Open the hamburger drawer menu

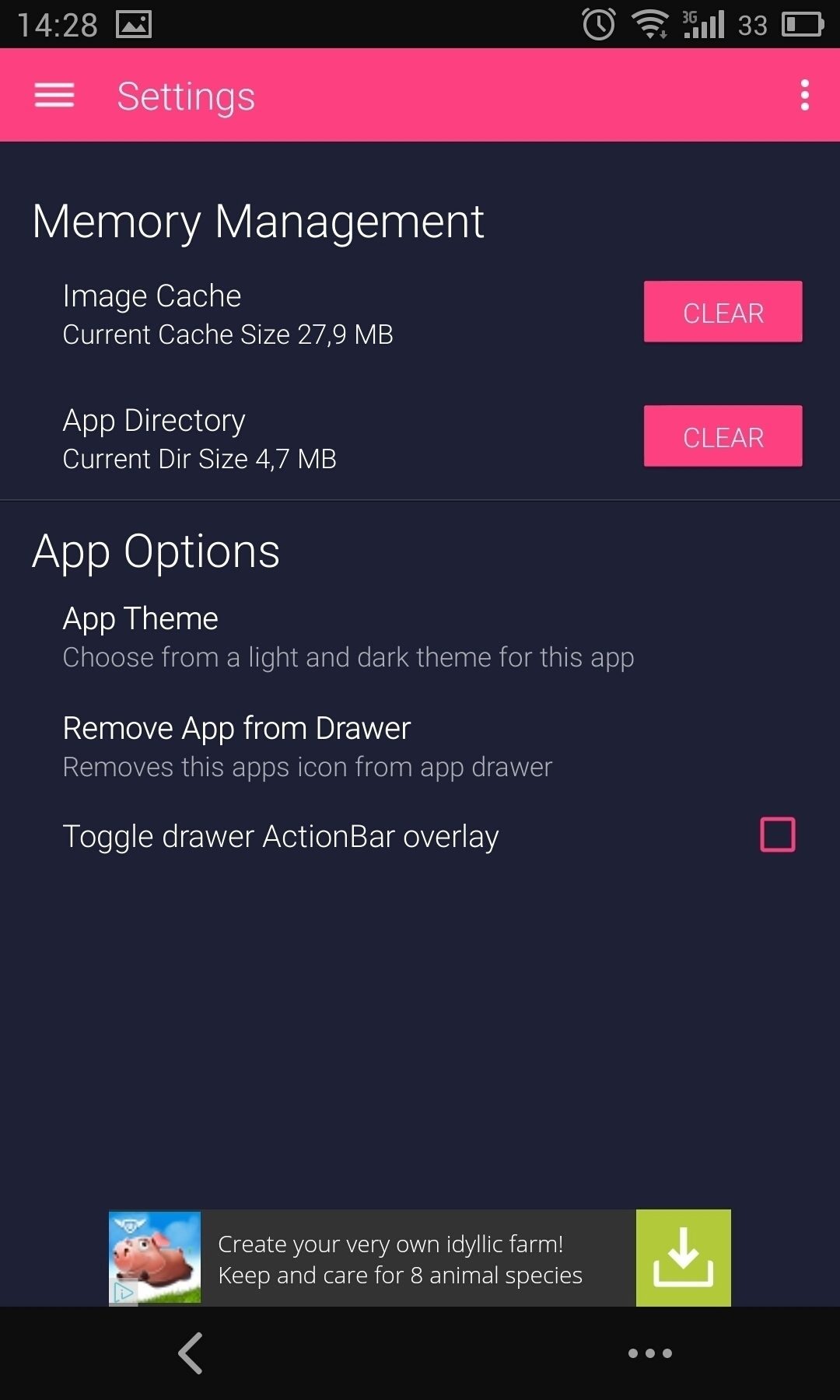coord(54,96)
